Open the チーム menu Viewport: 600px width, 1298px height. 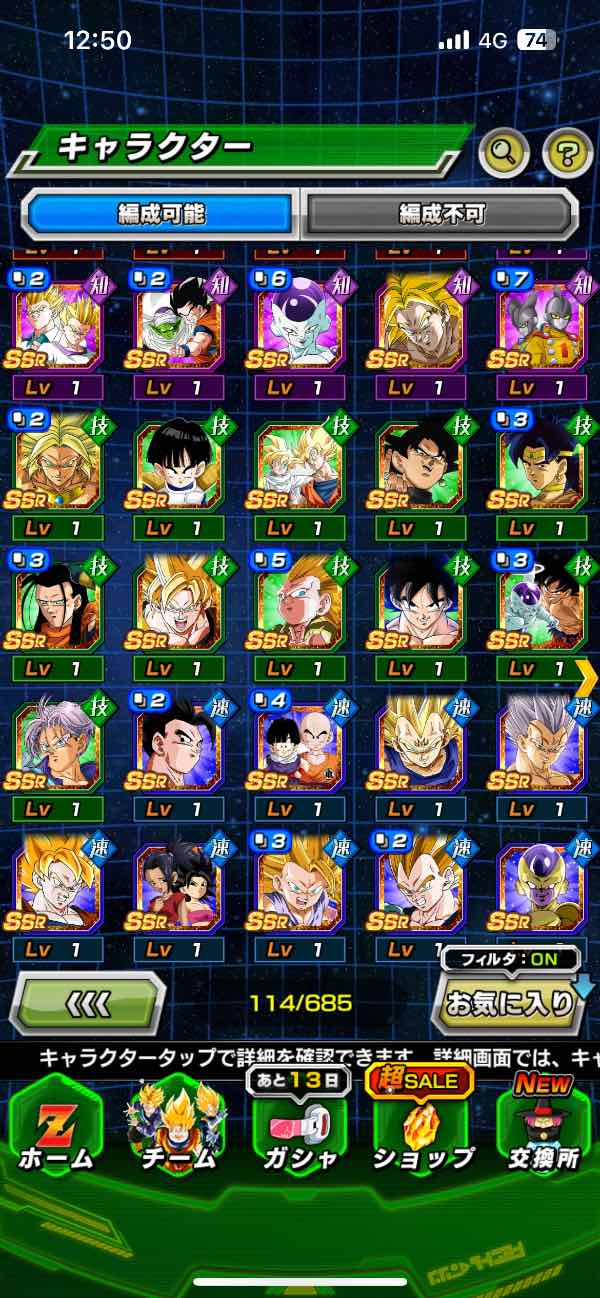[177, 1125]
